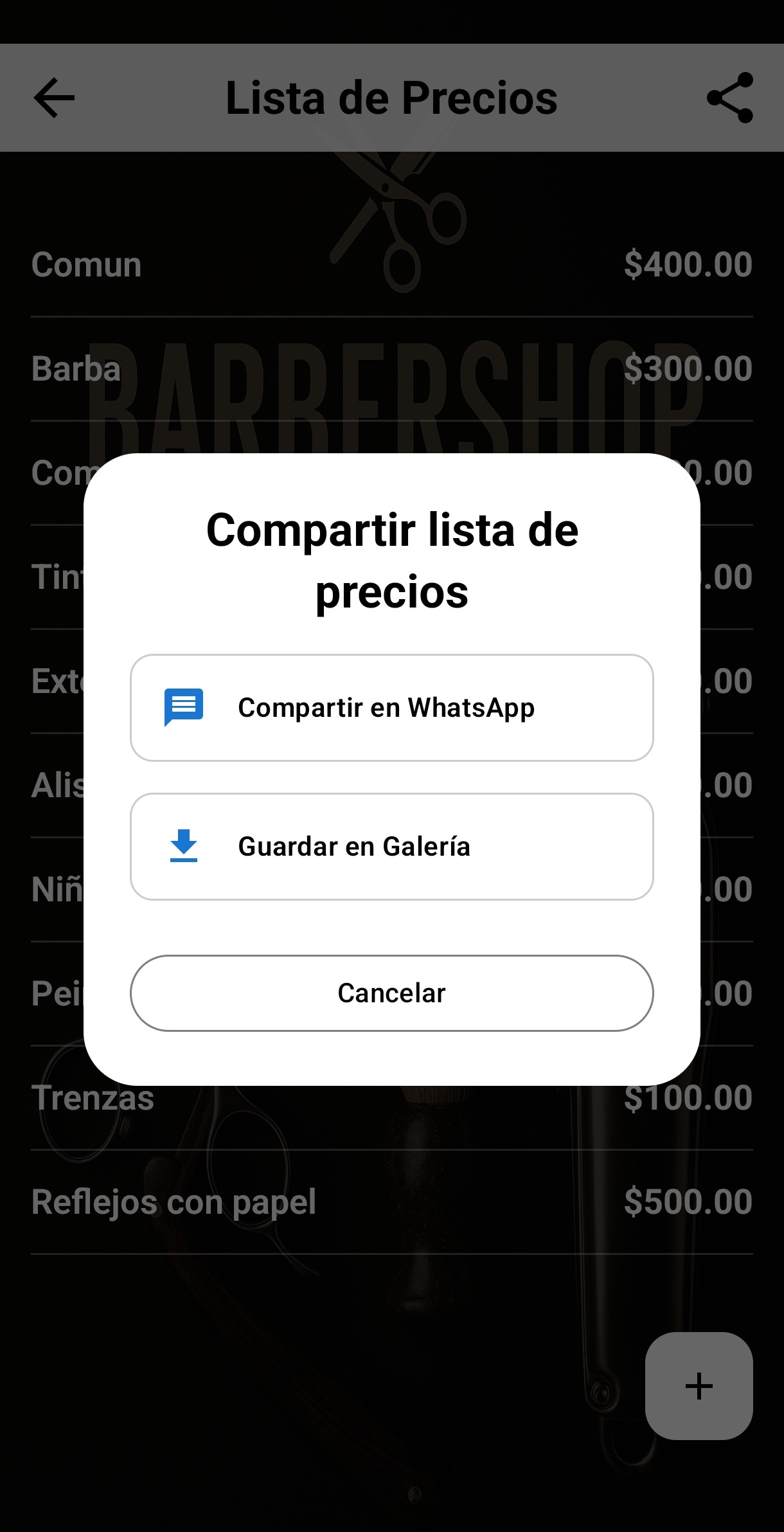784x1532 pixels.
Task: Click the blue download icon in the dialog
Action: pyautogui.click(x=183, y=845)
